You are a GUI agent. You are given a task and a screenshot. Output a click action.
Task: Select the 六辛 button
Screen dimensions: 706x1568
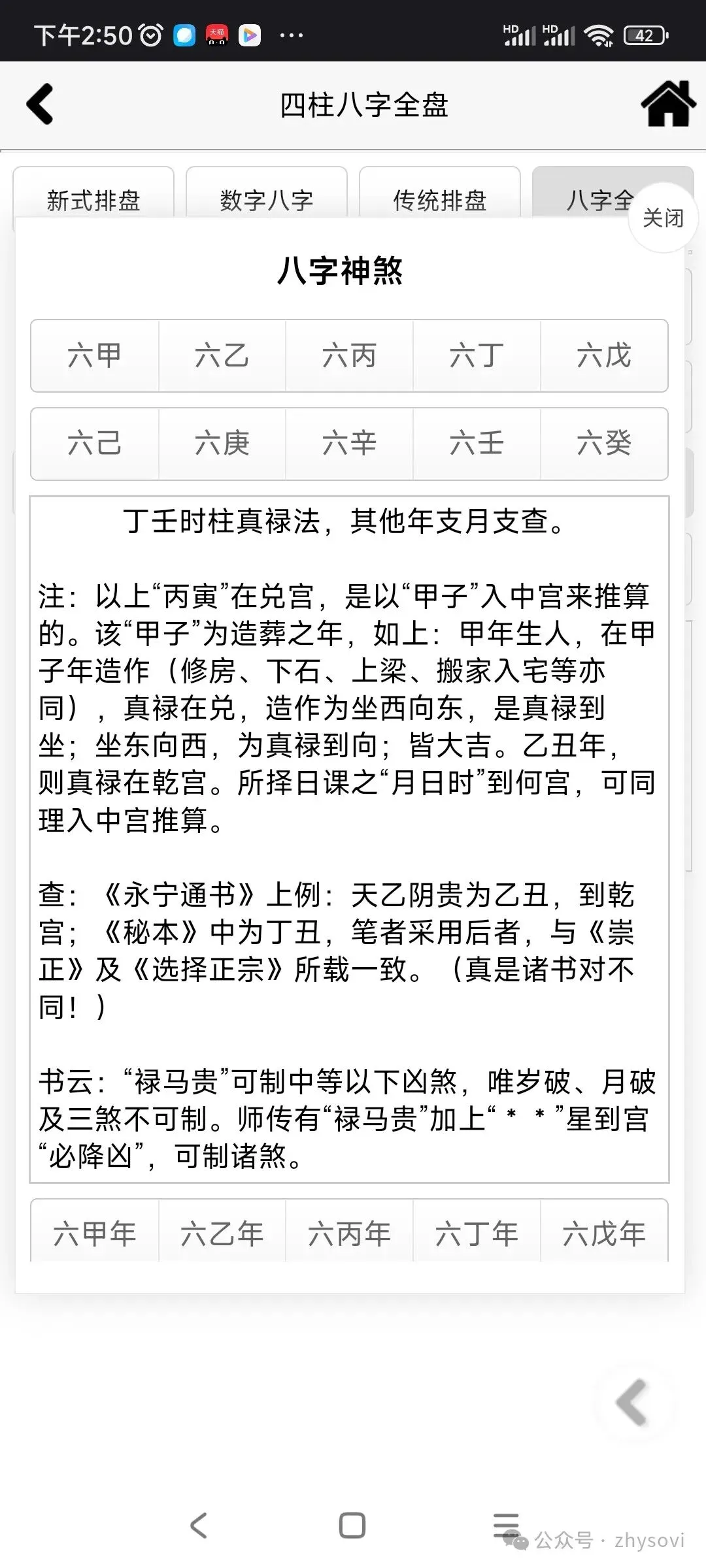point(350,444)
